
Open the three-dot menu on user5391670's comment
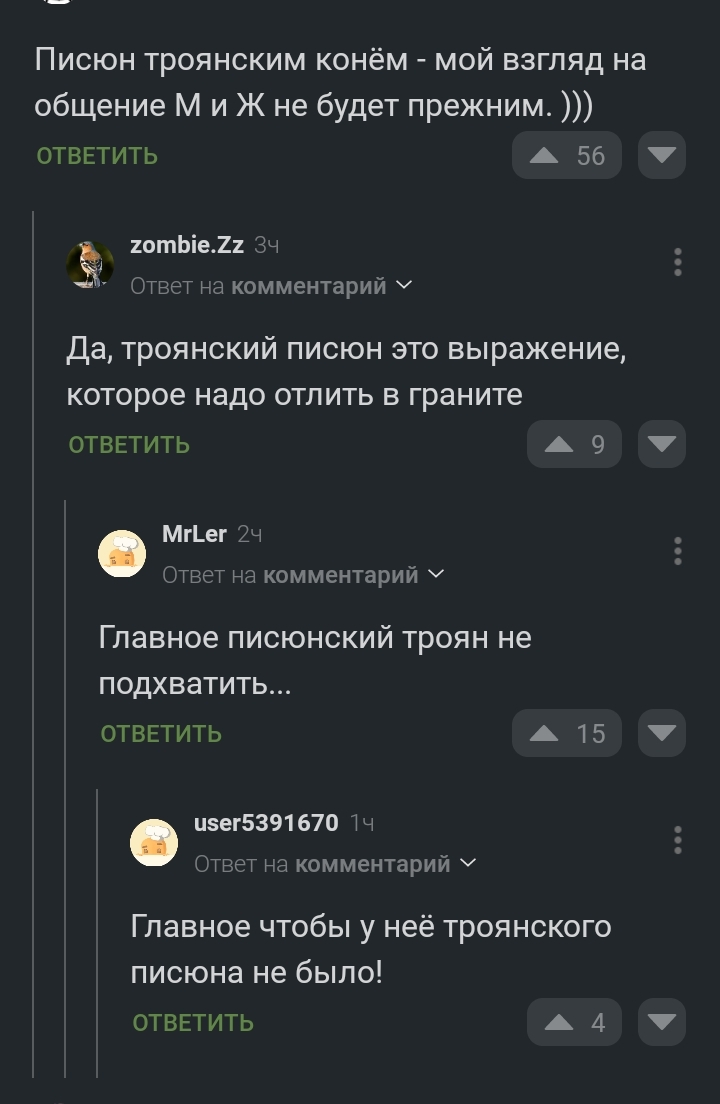[x=678, y=840]
